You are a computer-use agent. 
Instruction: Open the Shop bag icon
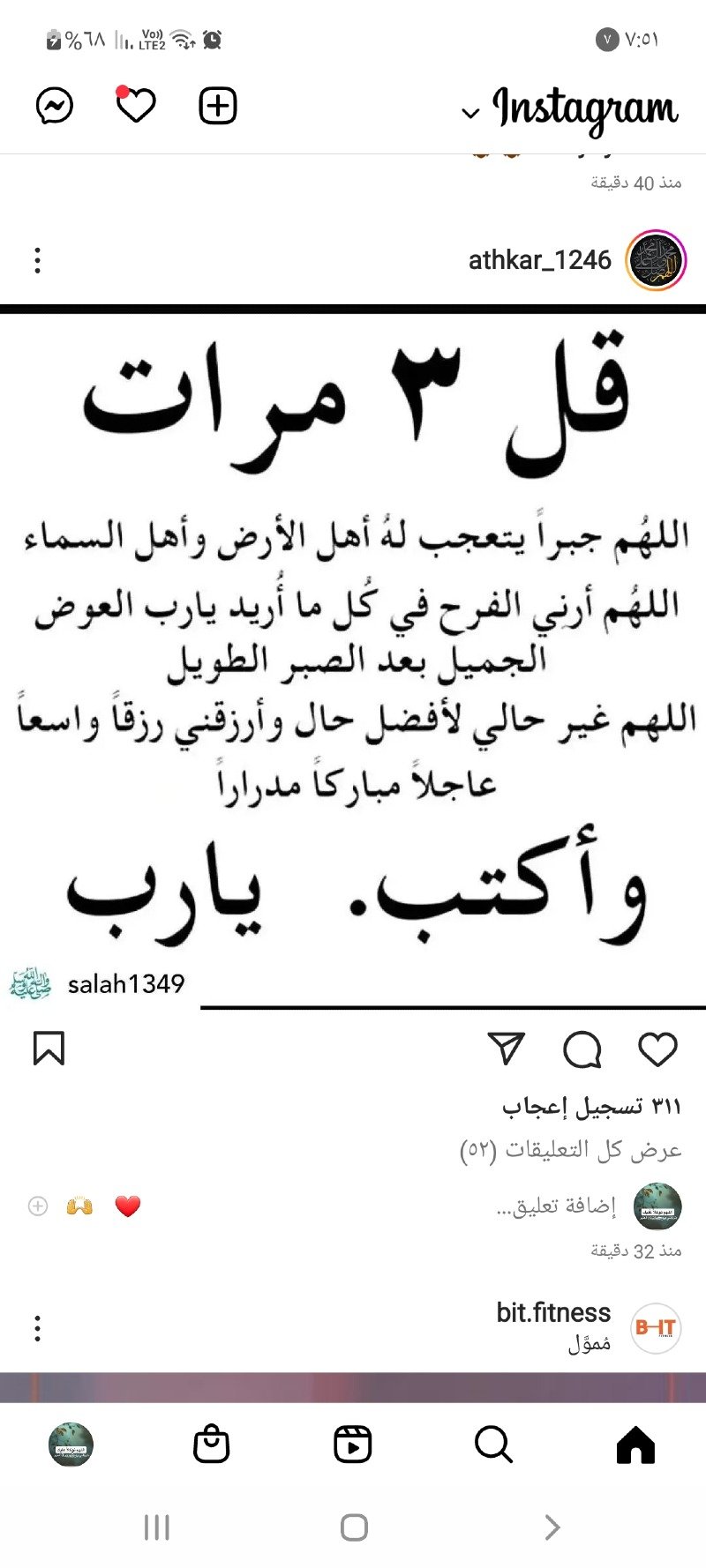coord(211,1445)
